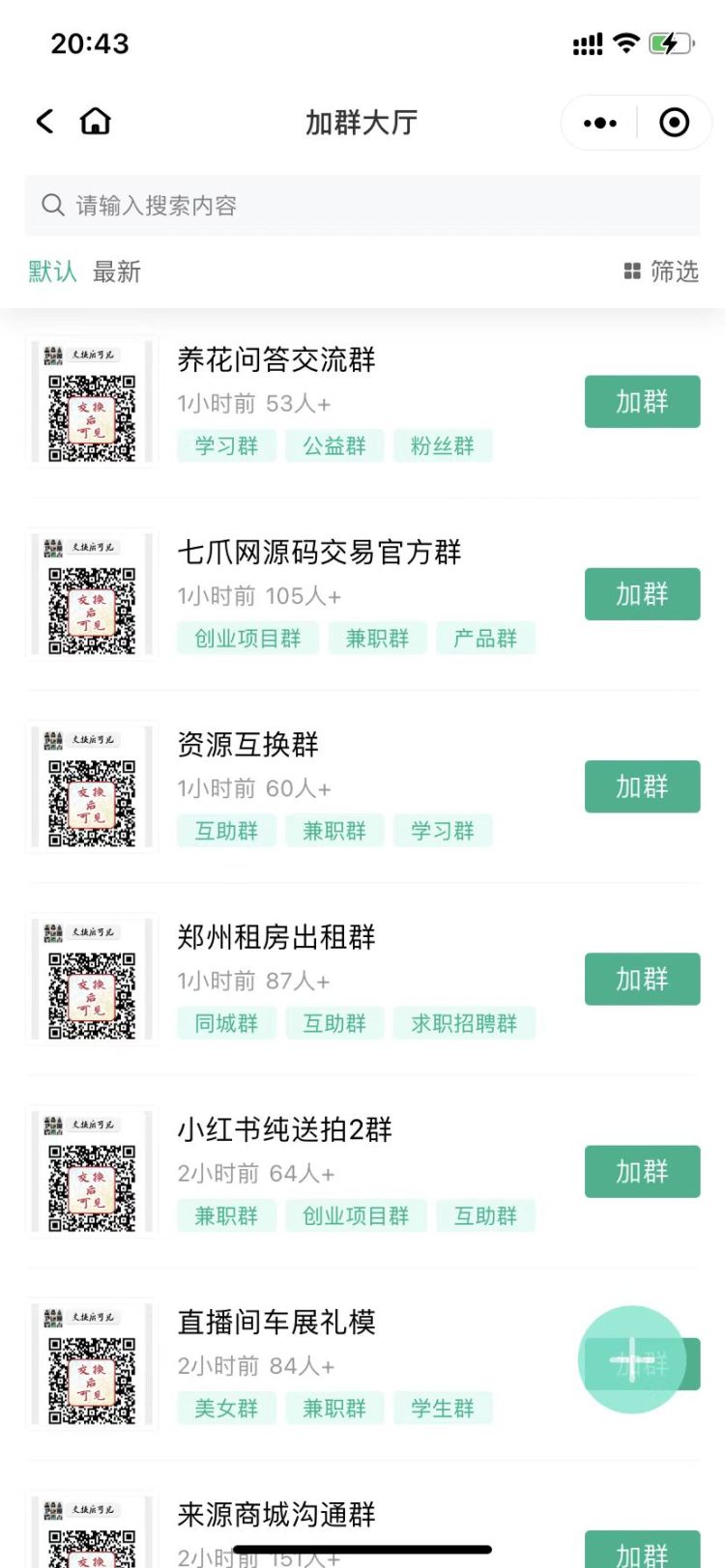
Task: Tap the floating plus button
Action: click(x=632, y=1359)
